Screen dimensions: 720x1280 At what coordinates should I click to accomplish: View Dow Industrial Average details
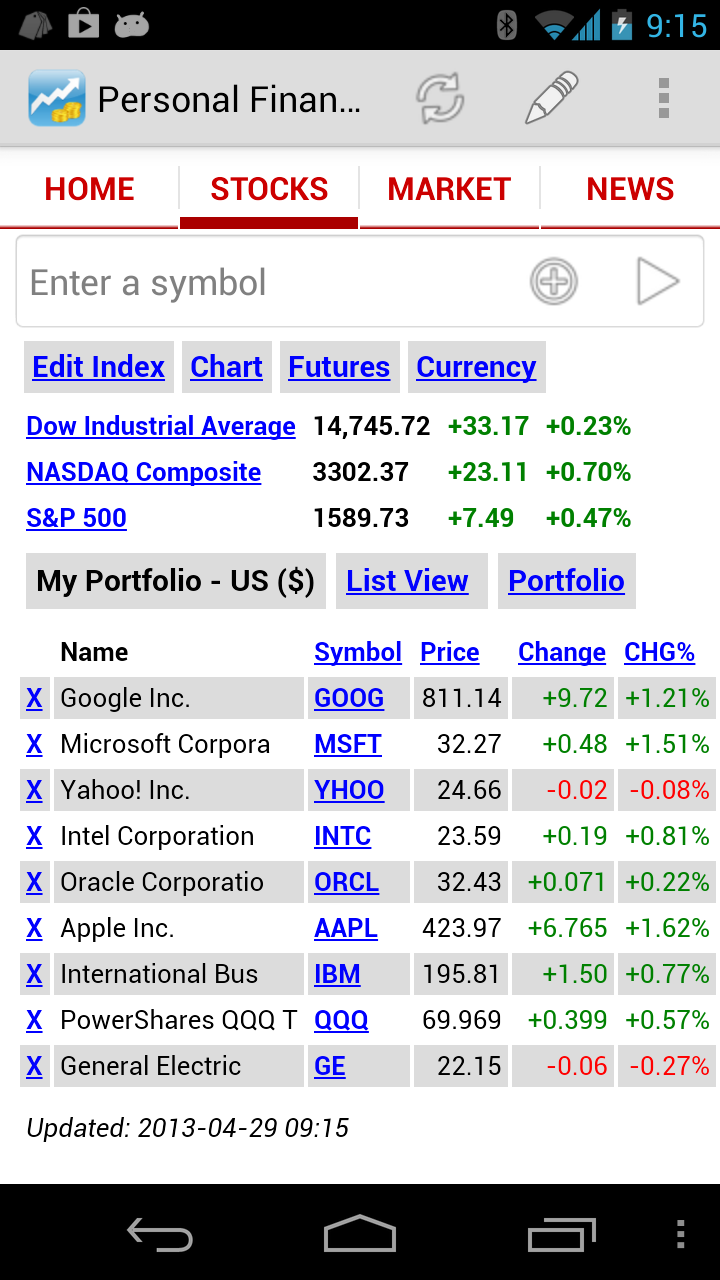tap(160, 426)
